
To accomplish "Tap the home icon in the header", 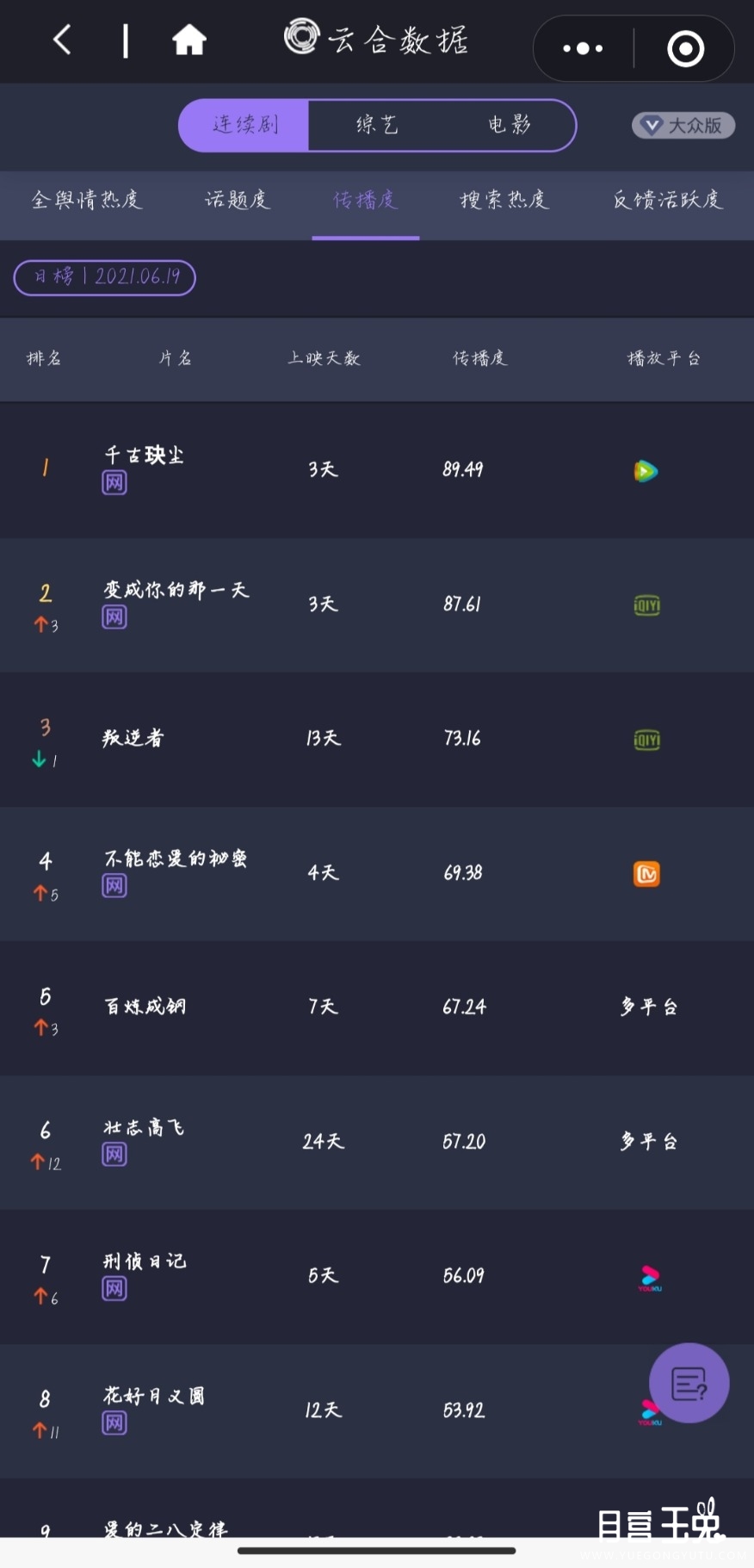I will [189, 40].
